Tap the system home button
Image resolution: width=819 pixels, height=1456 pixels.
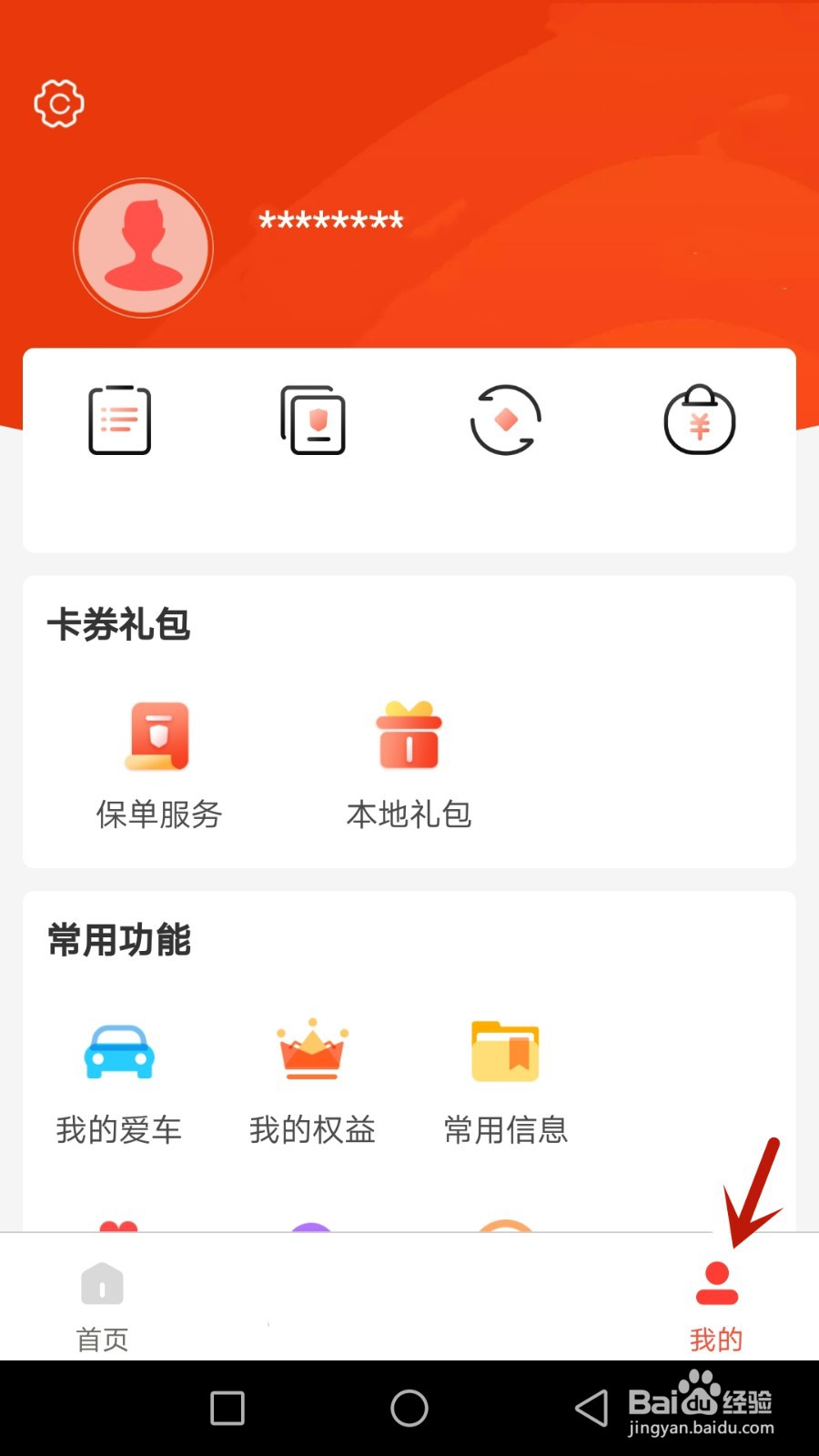point(409,1408)
